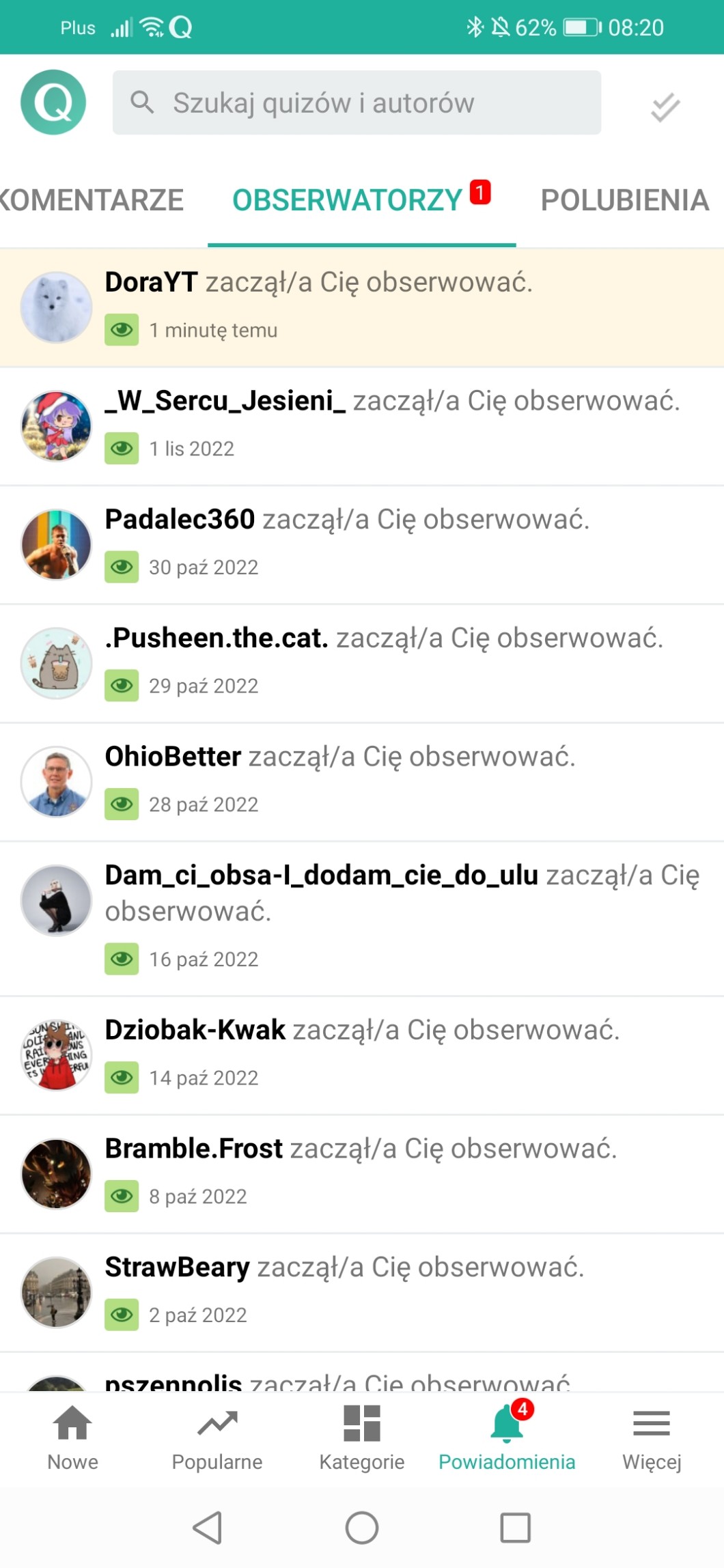Tap the system back button
Screen dimensions: 724x1568
click(x=208, y=1528)
